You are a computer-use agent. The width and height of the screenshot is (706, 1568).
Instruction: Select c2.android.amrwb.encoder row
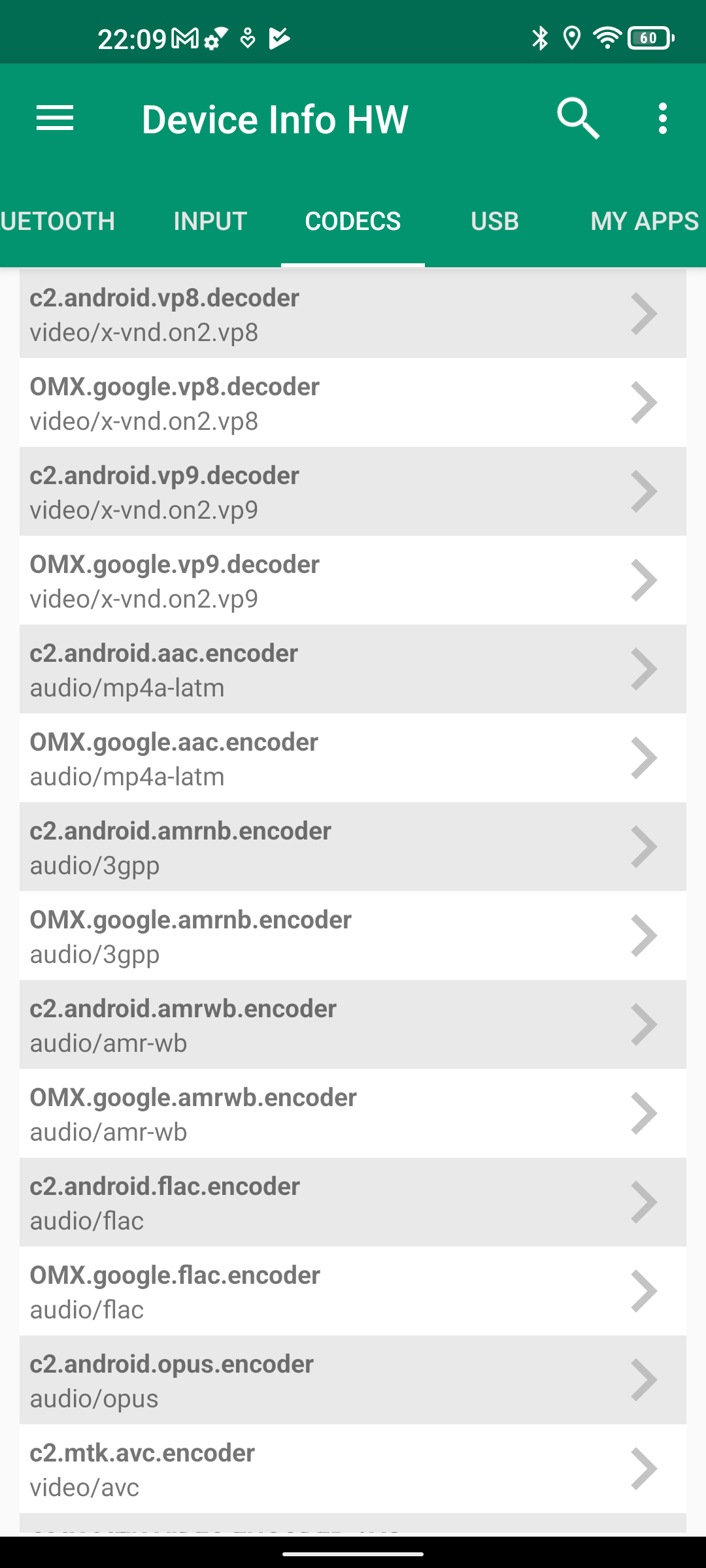click(353, 1025)
